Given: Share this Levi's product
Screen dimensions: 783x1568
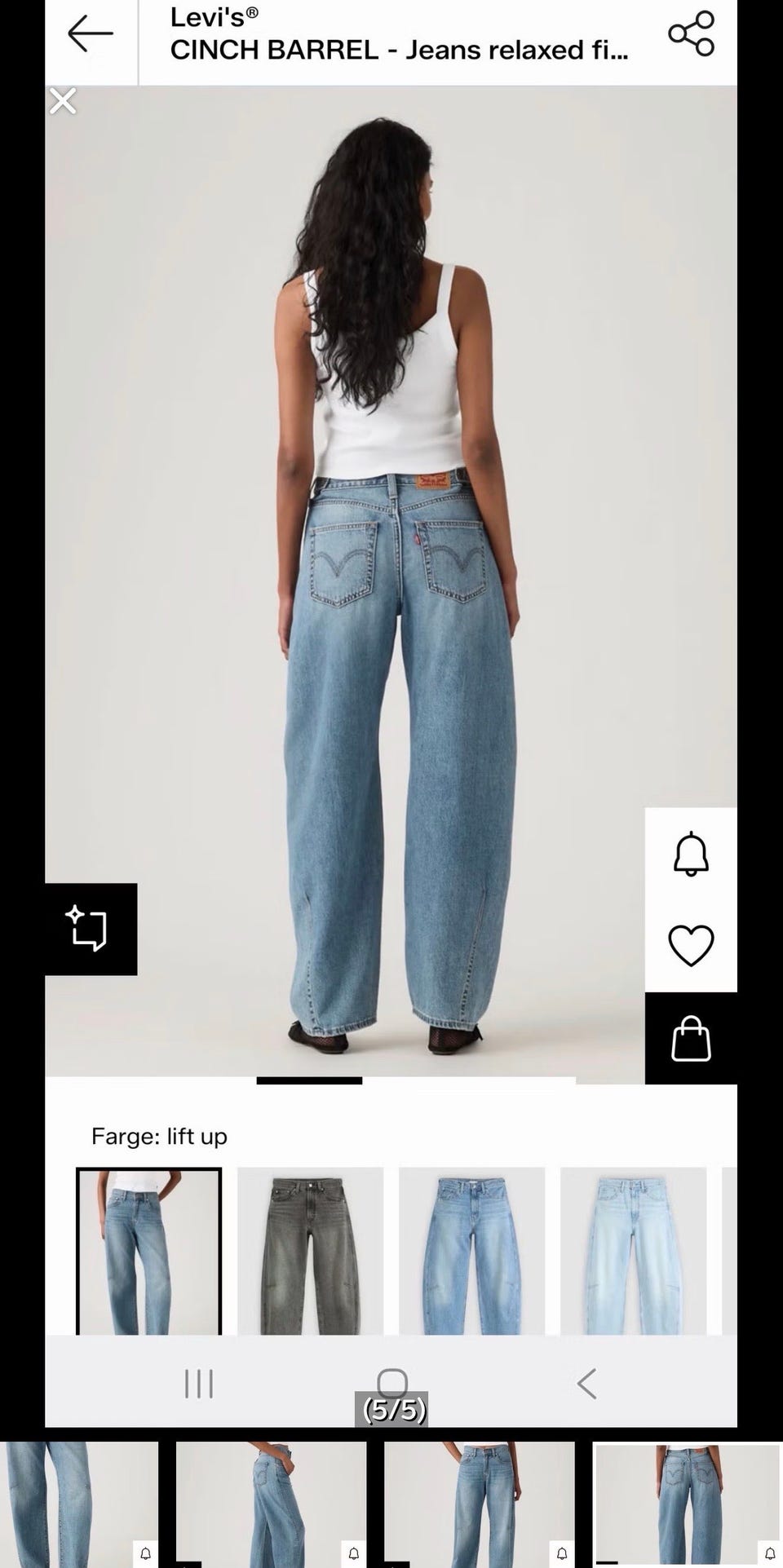Looking at the screenshot, I should (691, 33).
